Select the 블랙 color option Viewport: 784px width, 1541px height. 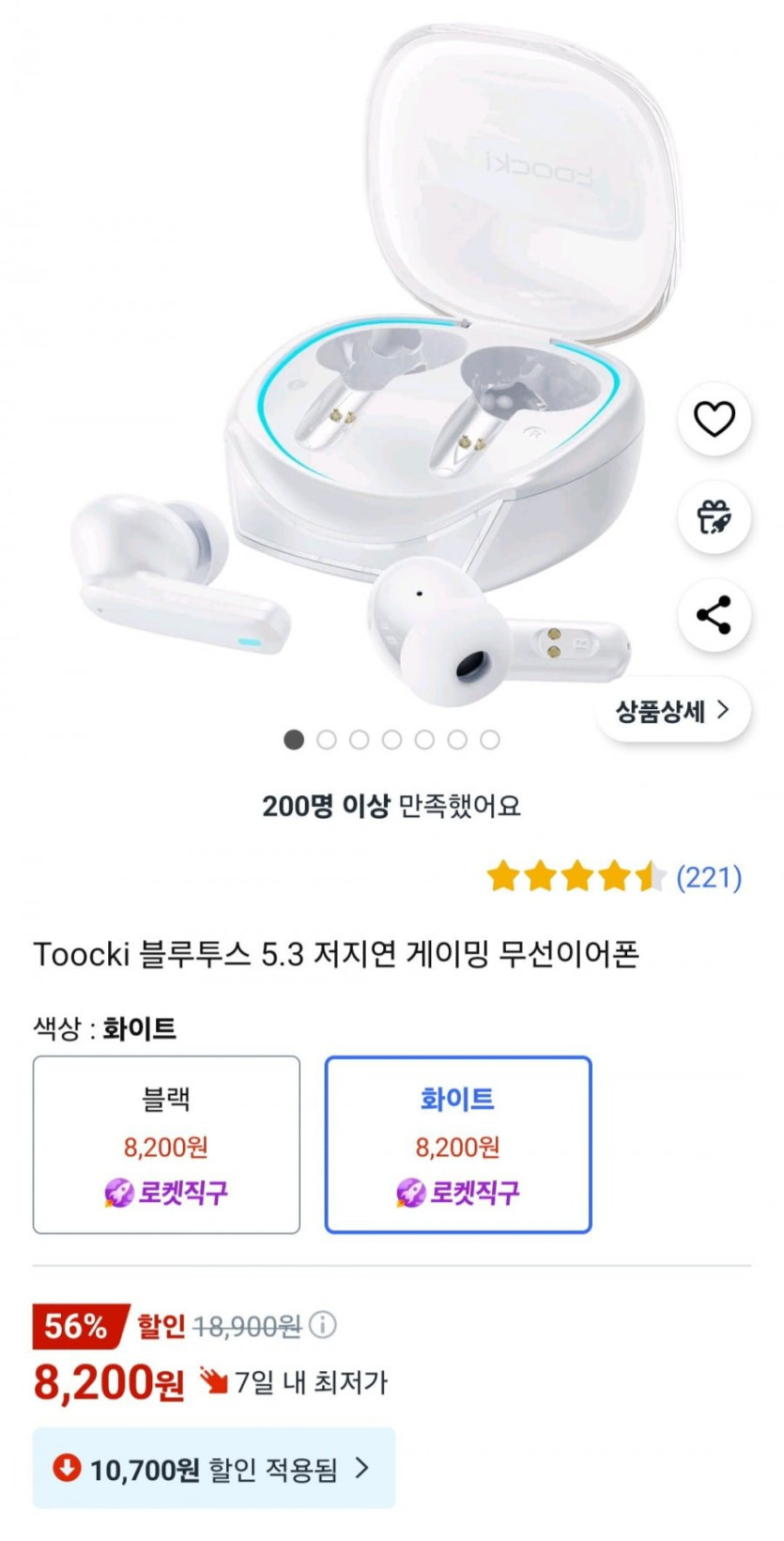coord(166,1147)
